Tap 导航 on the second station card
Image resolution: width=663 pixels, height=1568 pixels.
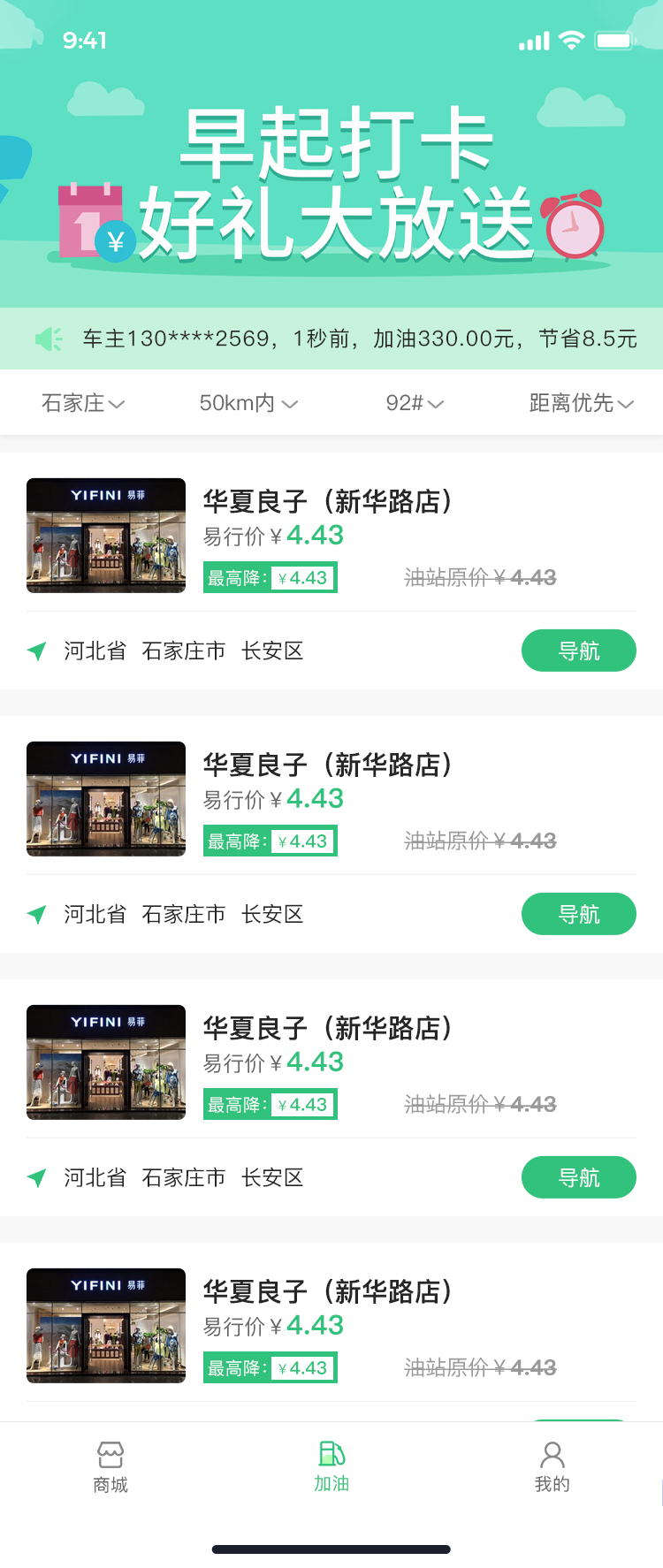(579, 913)
